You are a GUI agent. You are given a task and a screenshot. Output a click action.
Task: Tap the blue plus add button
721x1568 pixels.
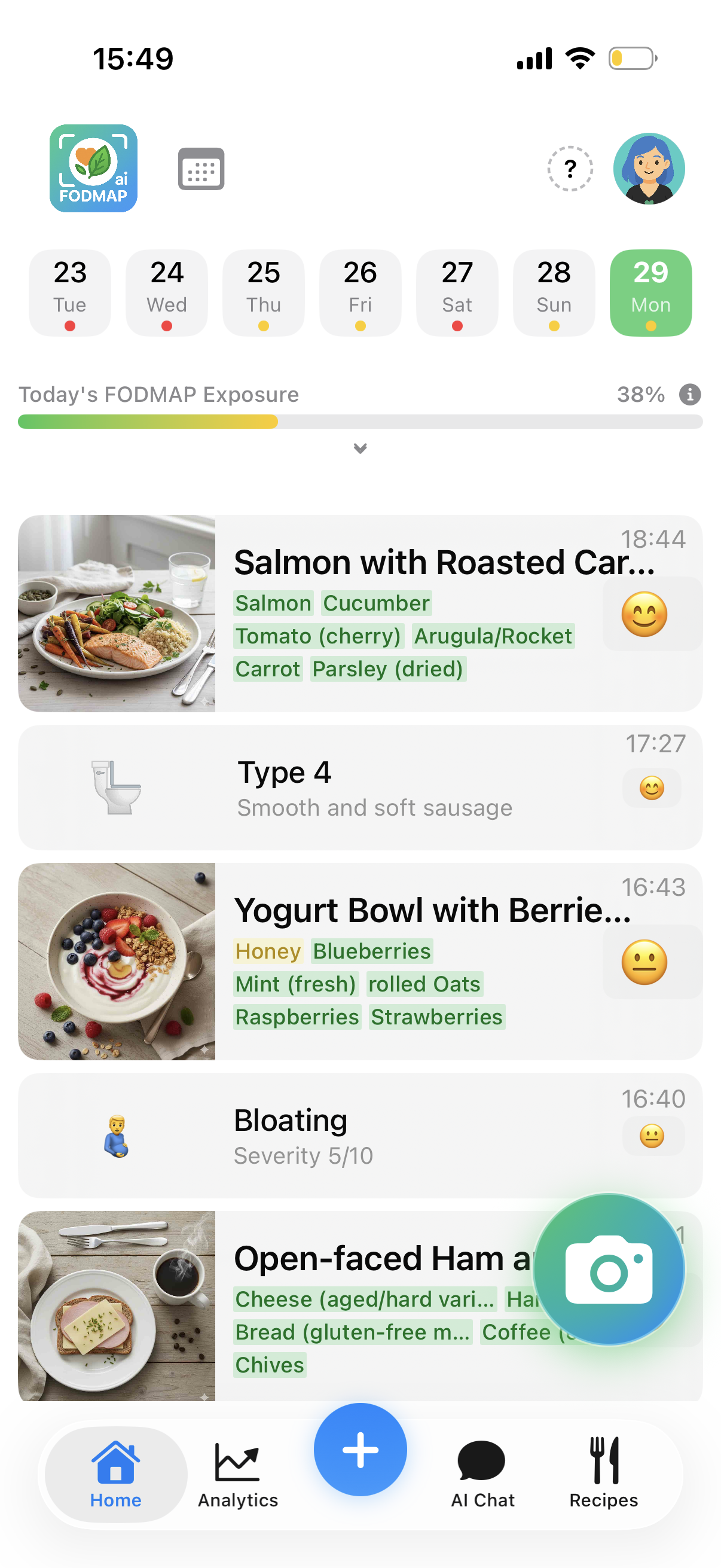click(360, 1450)
